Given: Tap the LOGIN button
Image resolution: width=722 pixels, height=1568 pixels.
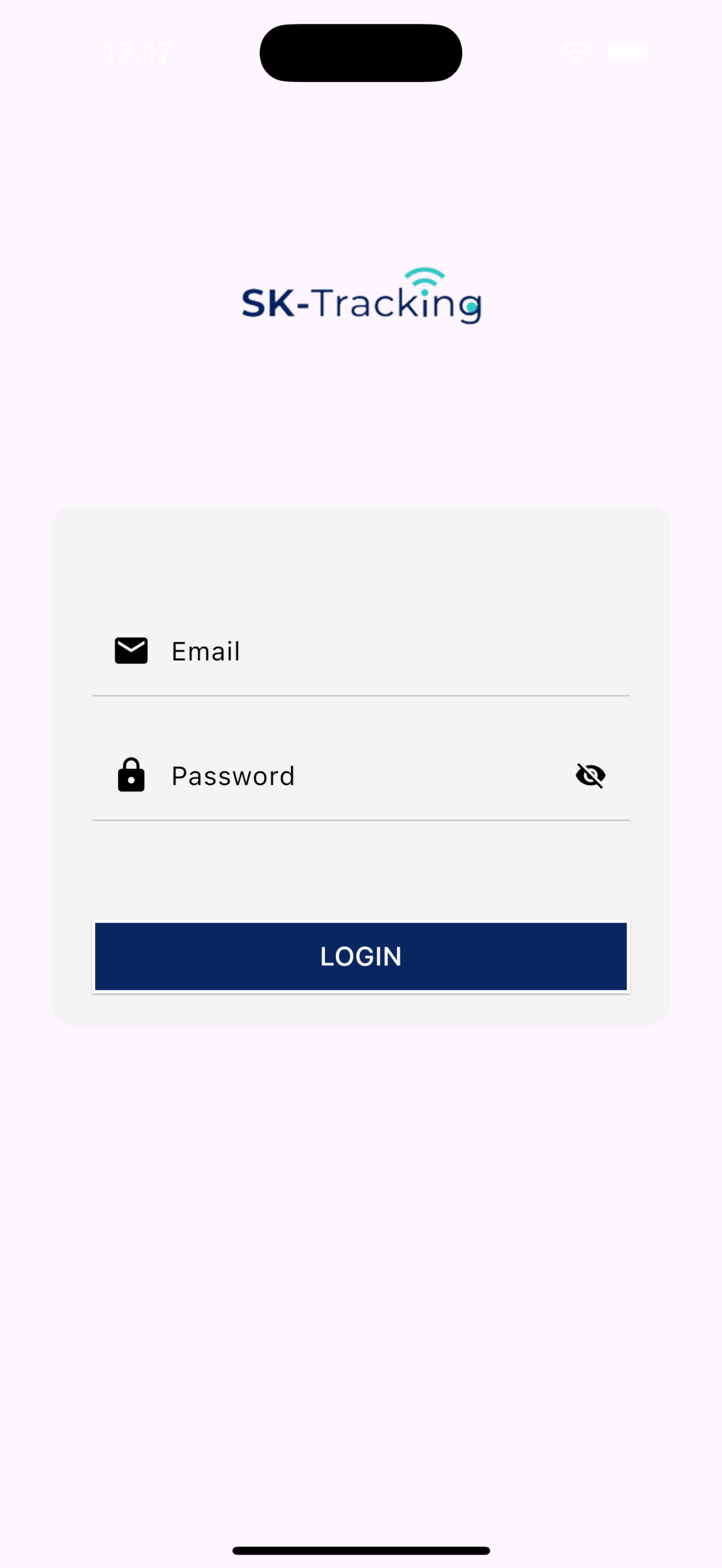Looking at the screenshot, I should point(360,956).
